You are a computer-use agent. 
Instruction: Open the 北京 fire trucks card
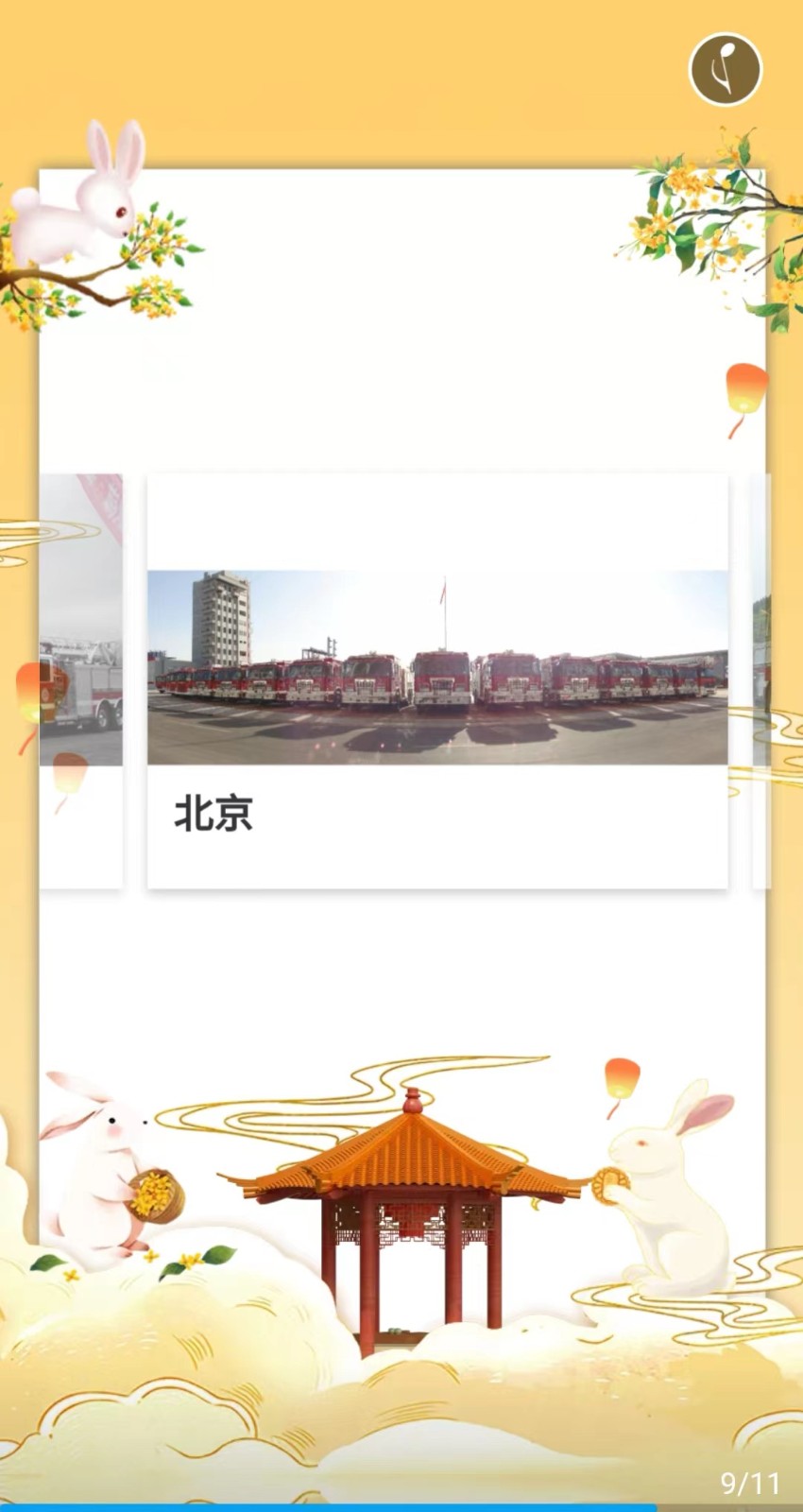(437, 680)
